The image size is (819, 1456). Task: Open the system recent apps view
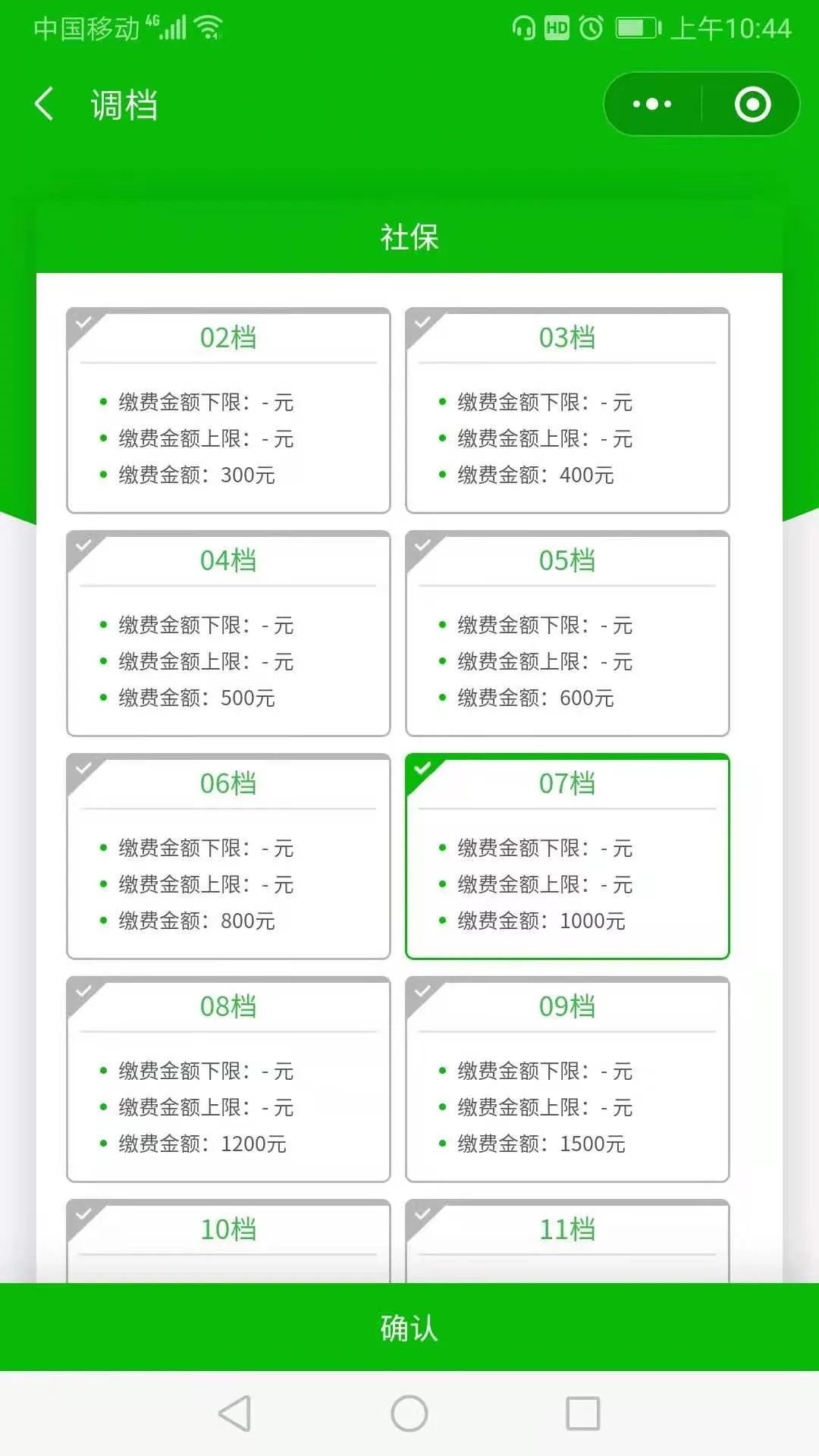[582, 1414]
